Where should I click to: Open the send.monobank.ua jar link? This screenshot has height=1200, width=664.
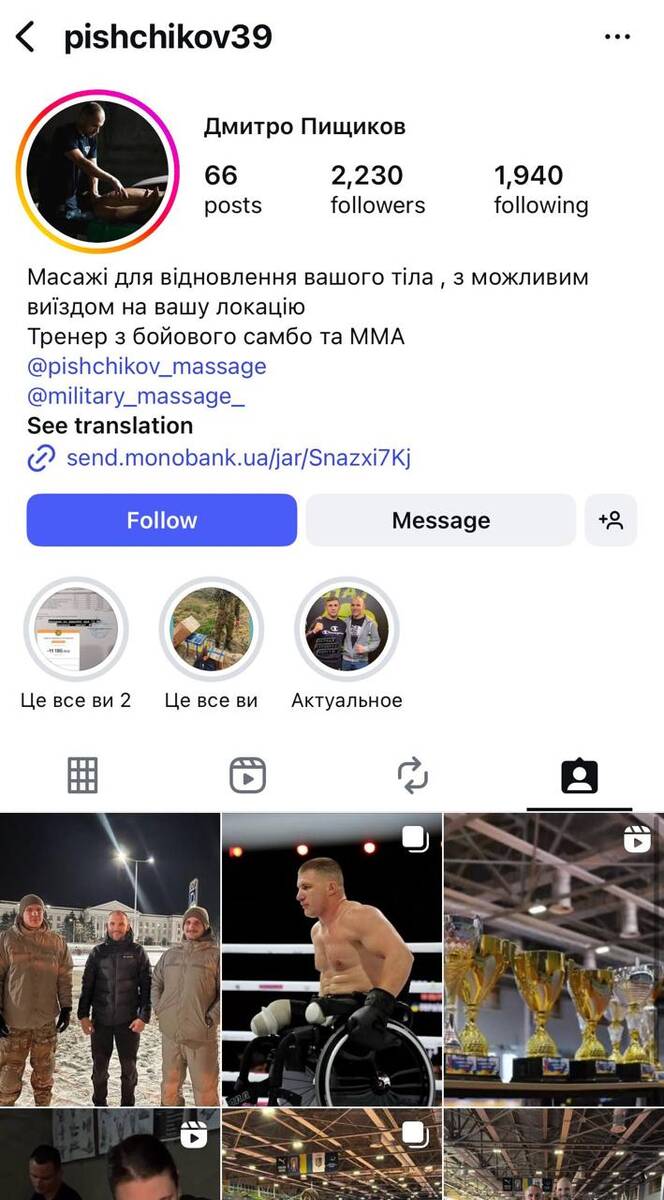click(238, 458)
